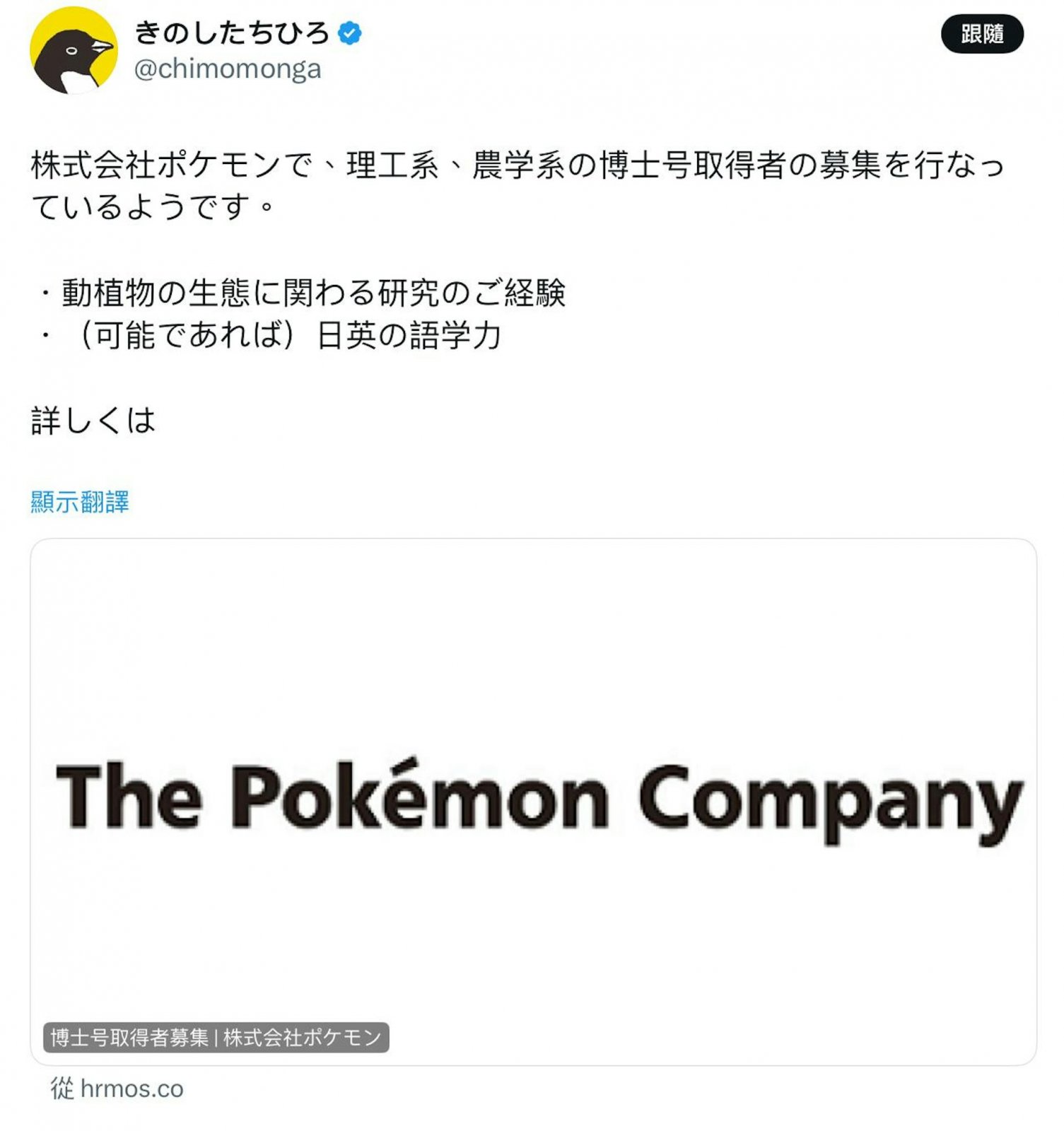The image size is (1064, 1131).
Task: Follow きのしたちひろ with the 跟隨 button
Action: 981,34
